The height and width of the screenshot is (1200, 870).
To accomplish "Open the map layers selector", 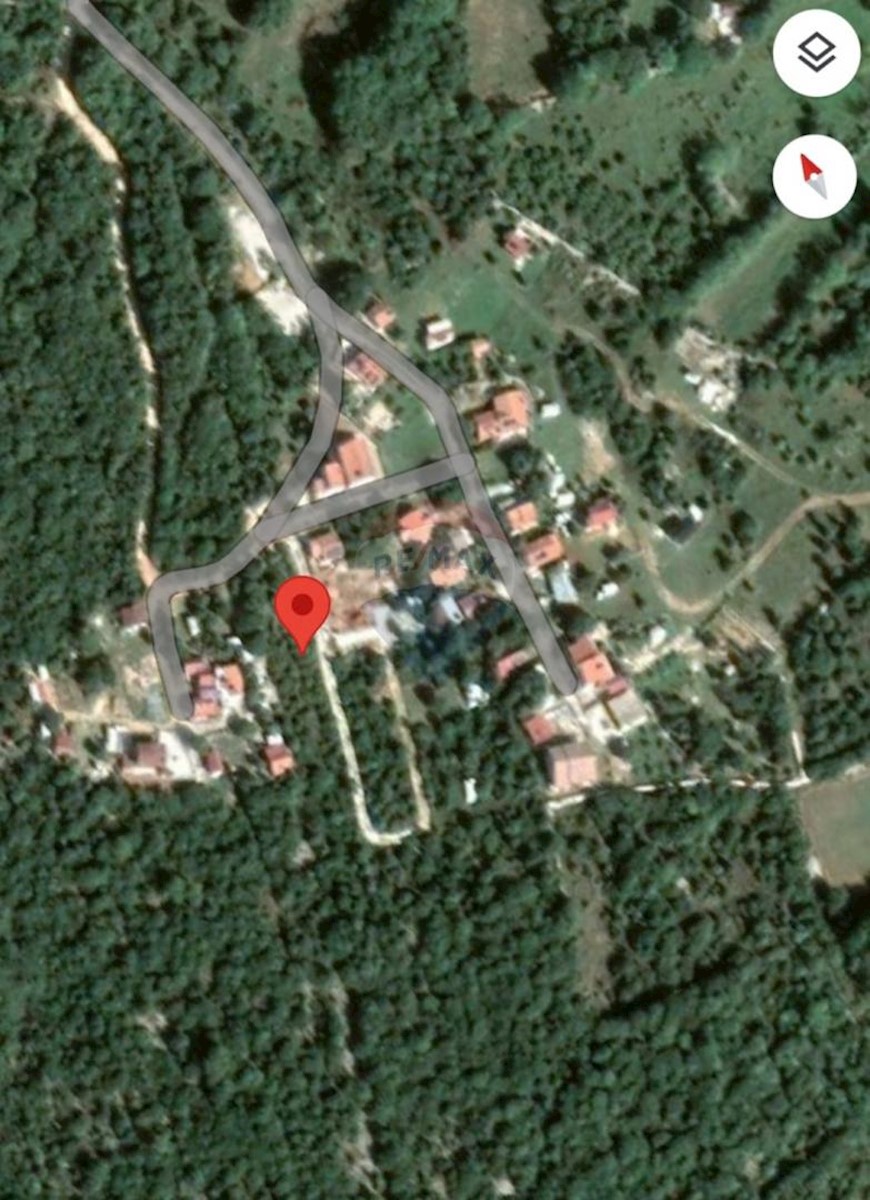I will (816, 54).
